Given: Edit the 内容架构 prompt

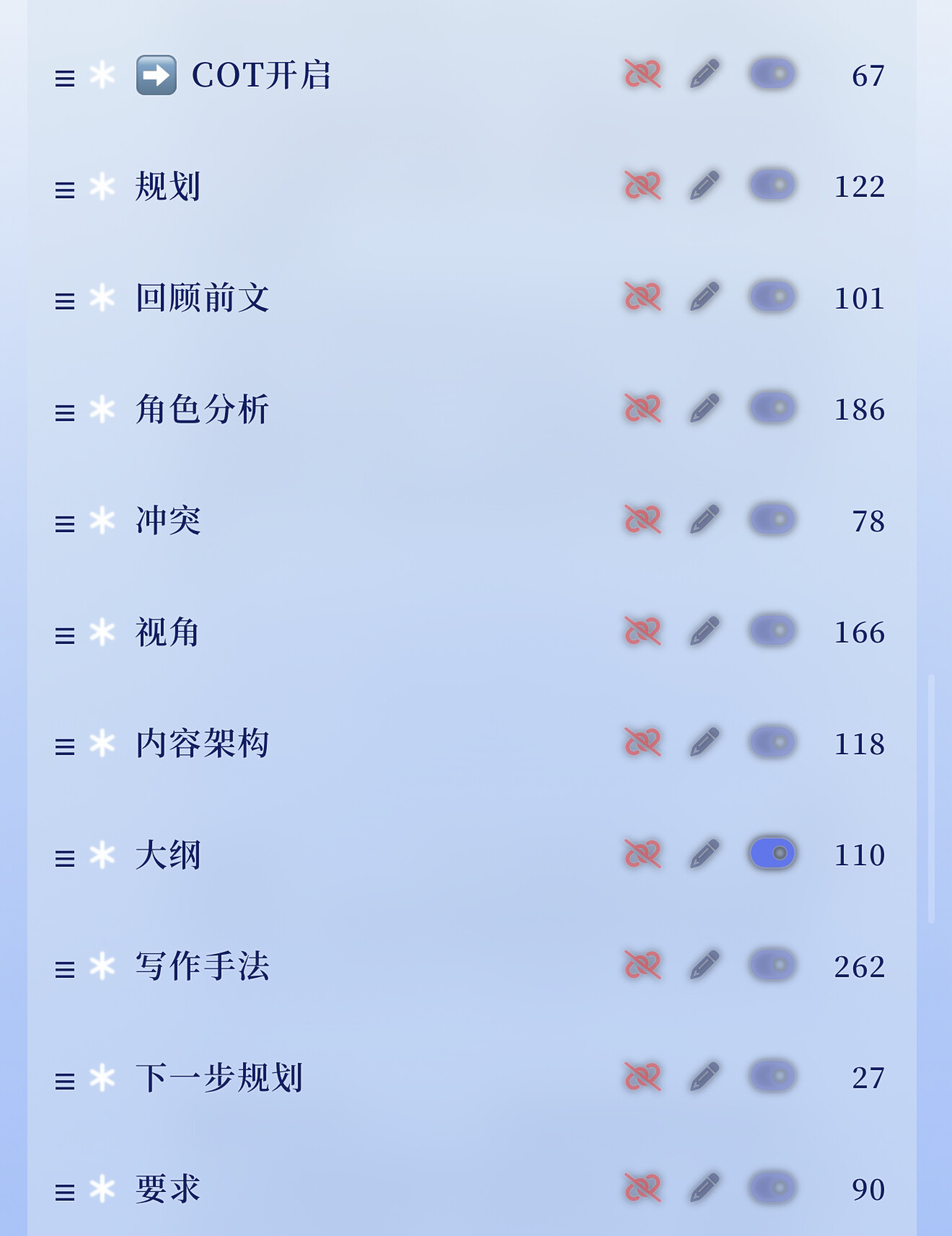Looking at the screenshot, I should (705, 742).
